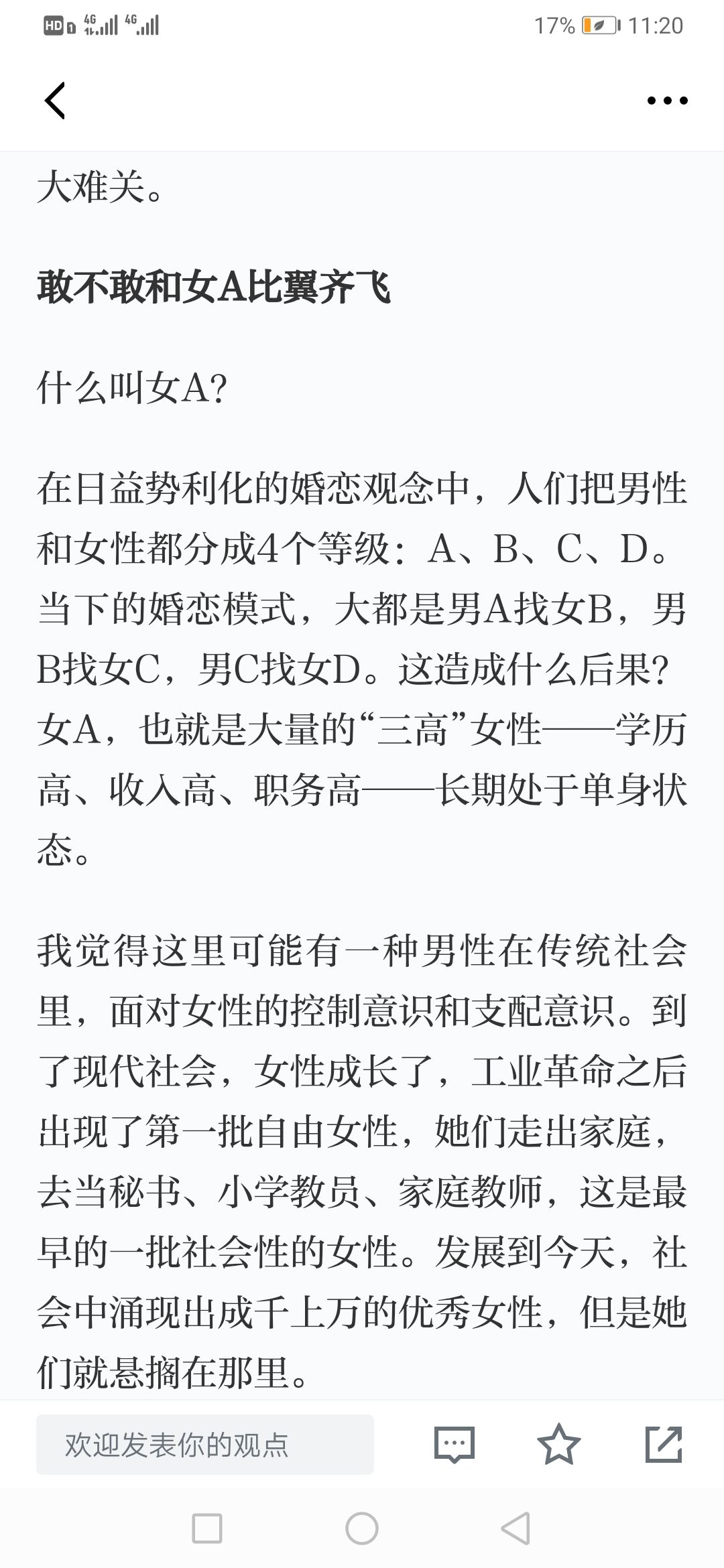724x1568 pixels.
Task: Open the three-dot overflow menu
Action: 667,101
